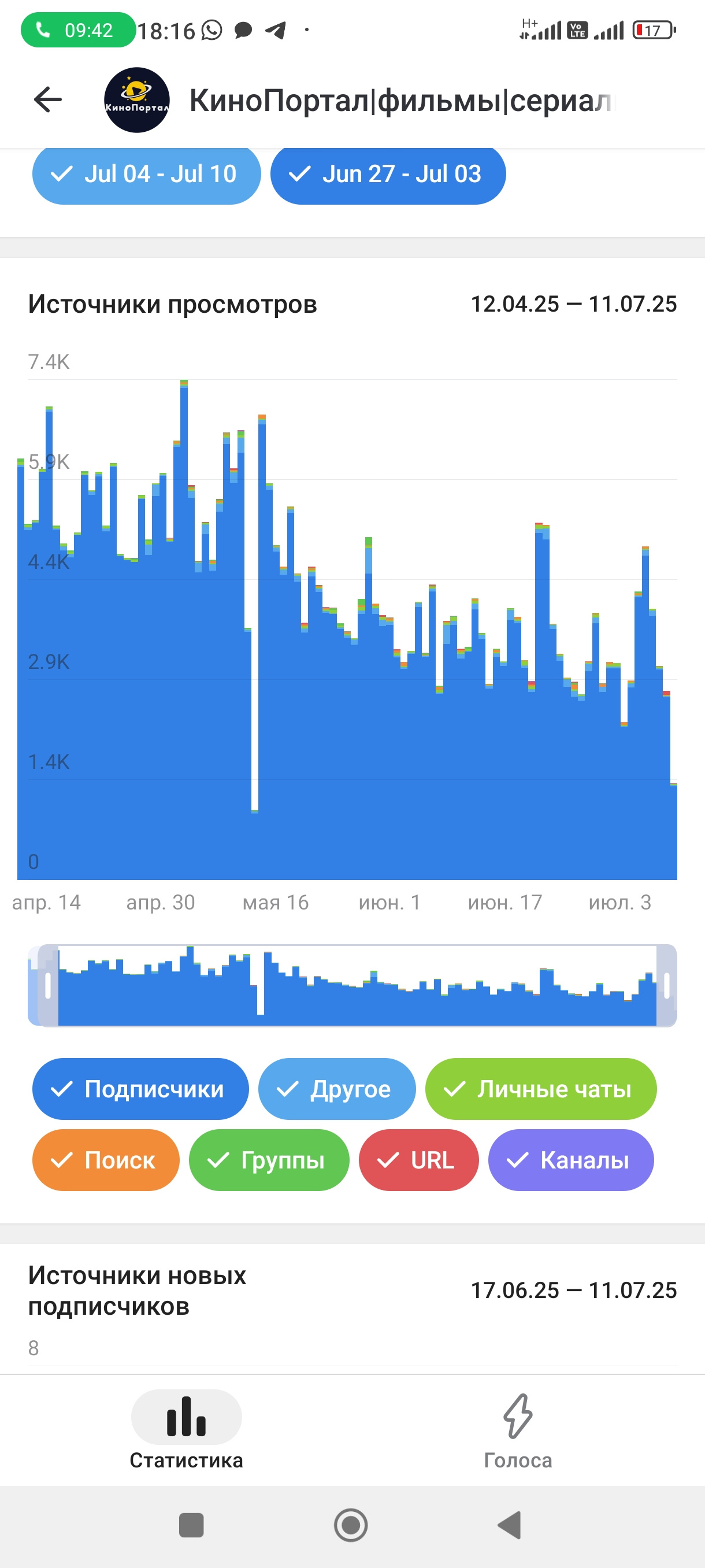Hide the Группы series
This screenshot has height=1568, width=705.
pyautogui.click(x=269, y=1160)
